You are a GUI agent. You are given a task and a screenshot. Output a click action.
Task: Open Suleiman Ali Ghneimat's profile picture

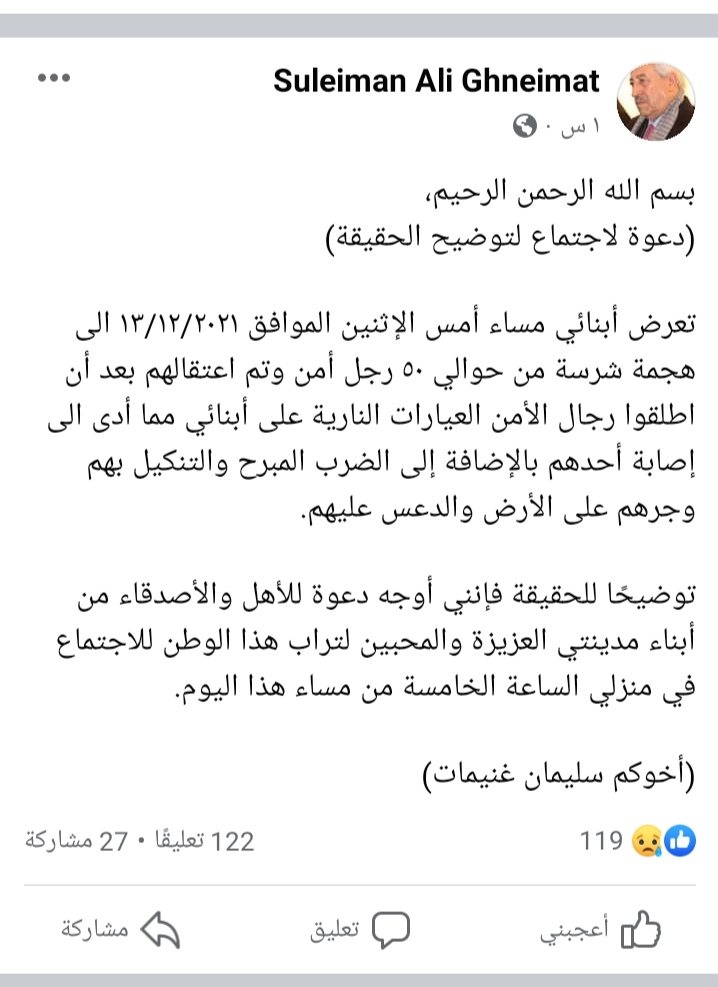pyautogui.click(x=655, y=105)
